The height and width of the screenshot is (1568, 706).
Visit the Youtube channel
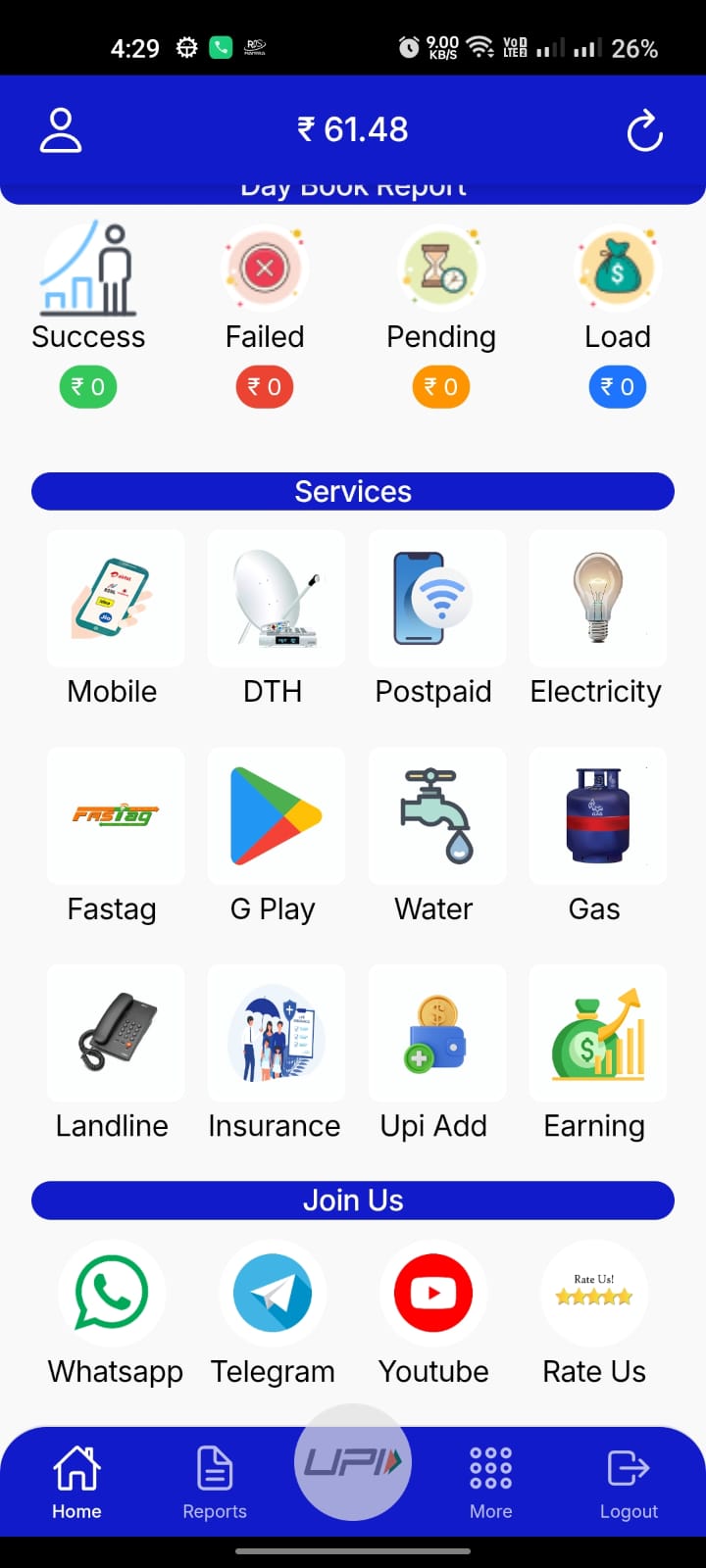click(x=433, y=1294)
